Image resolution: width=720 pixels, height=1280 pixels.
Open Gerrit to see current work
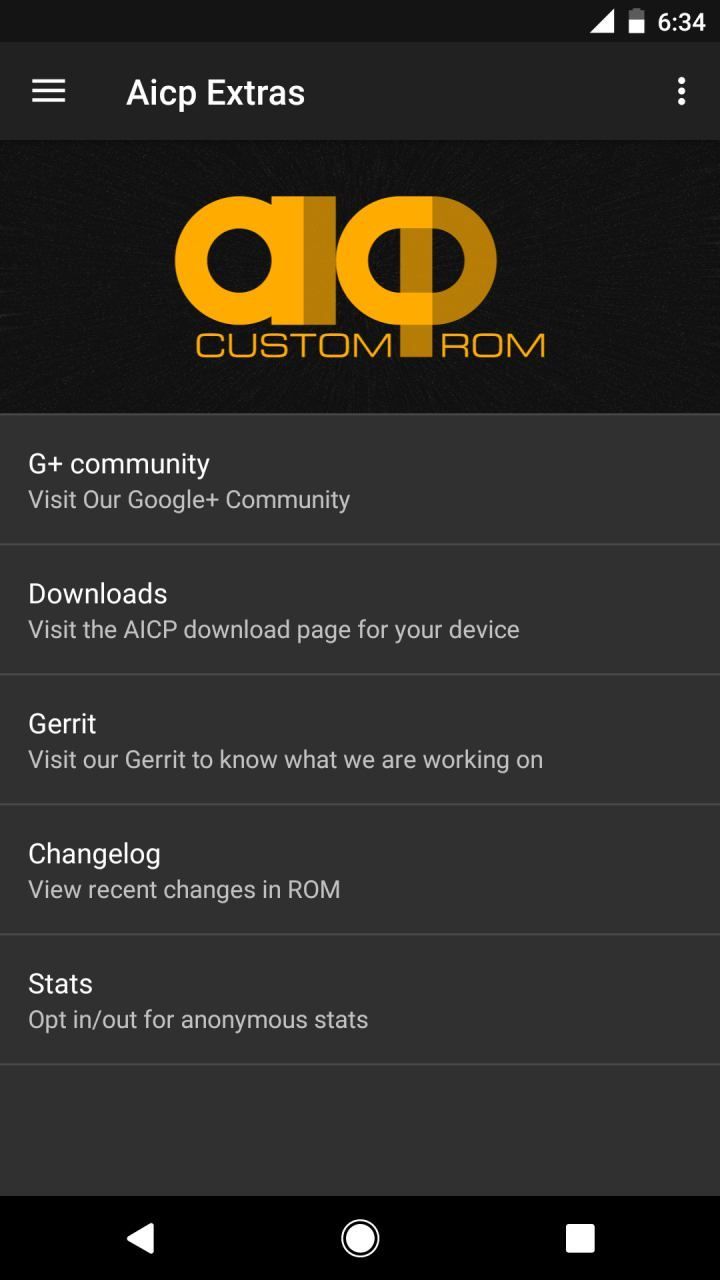(360, 740)
